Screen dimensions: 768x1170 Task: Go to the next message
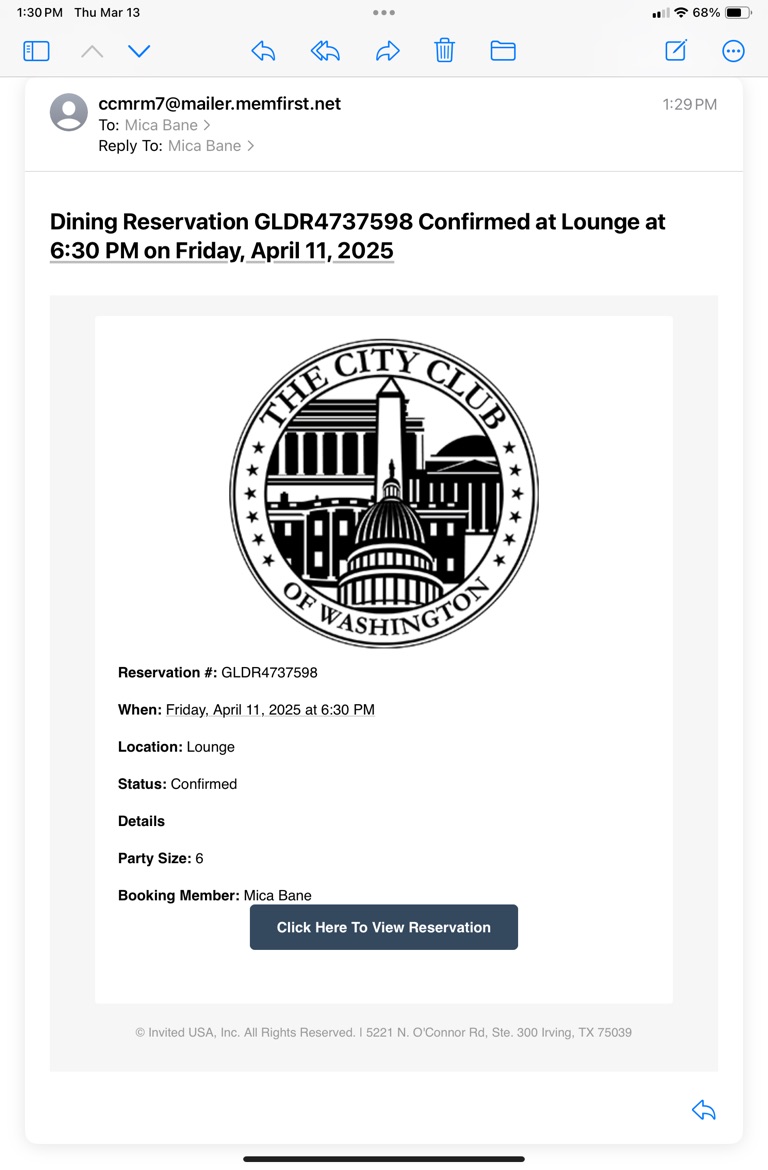pos(139,51)
